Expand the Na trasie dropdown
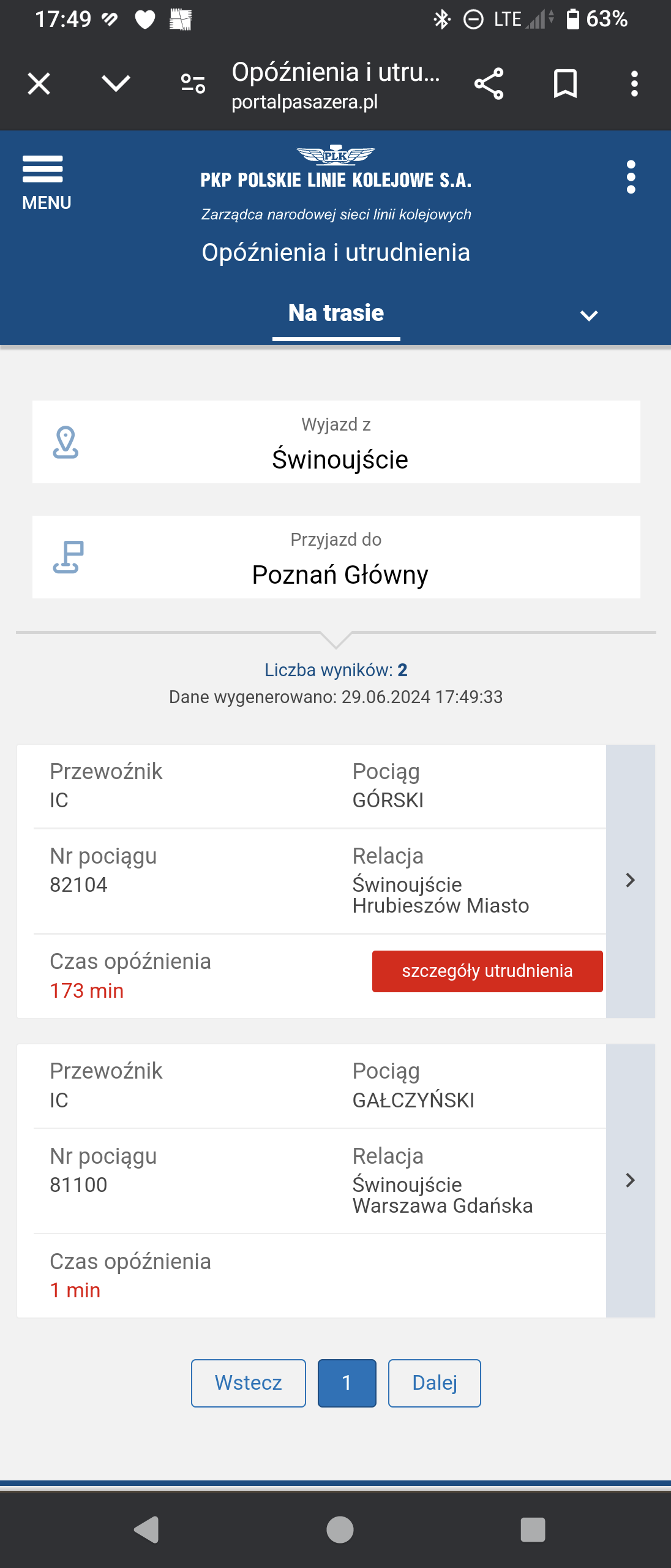This screenshot has width=671, height=1568. pyautogui.click(x=588, y=315)
